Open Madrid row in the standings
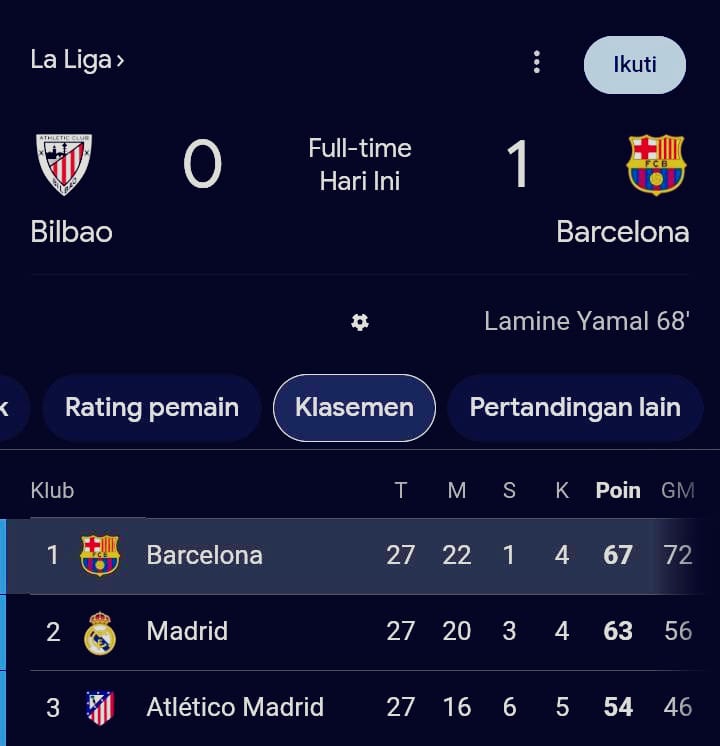This screenshot has height=746, width=720. (x=187, y=631)
